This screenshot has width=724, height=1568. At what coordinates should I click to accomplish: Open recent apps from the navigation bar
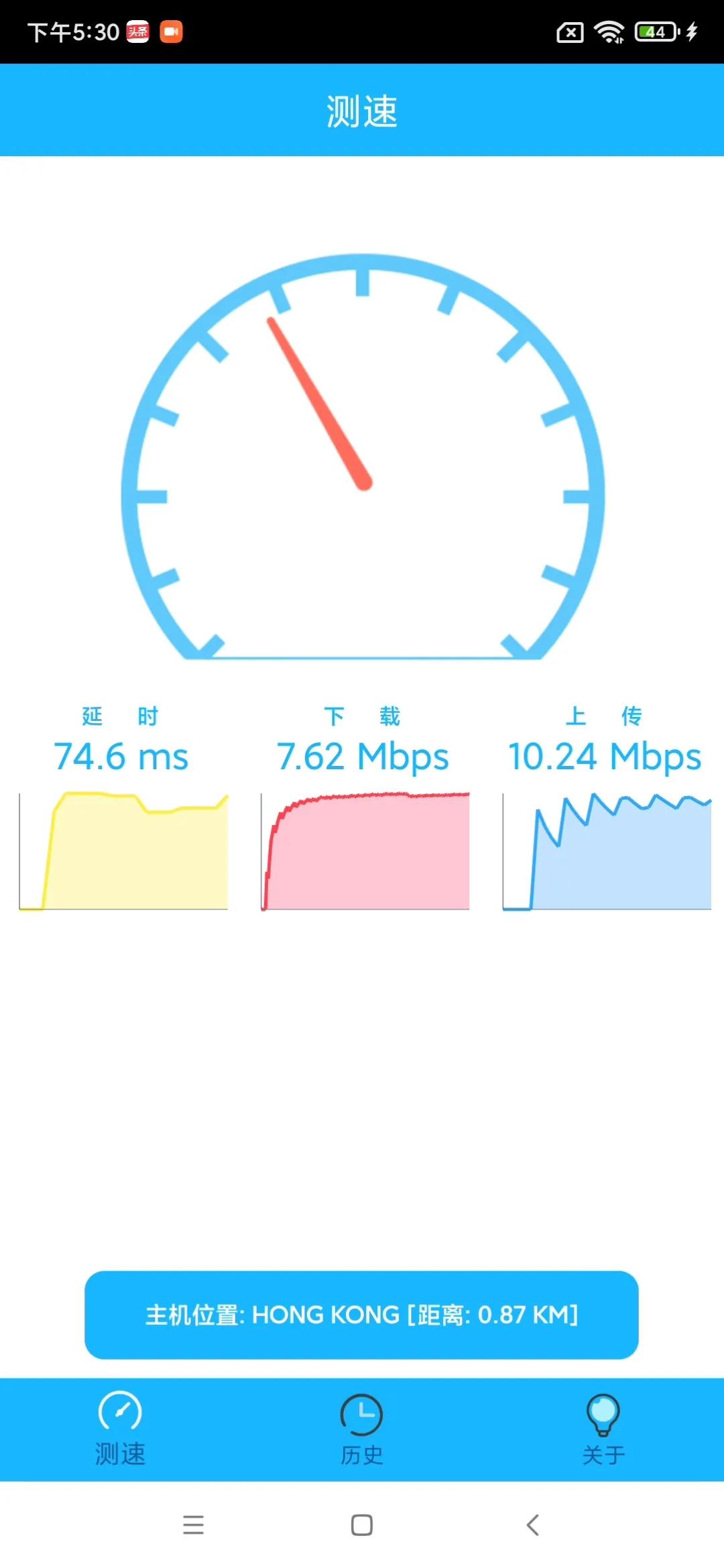pyautogui.click(x=193, y=1525)
